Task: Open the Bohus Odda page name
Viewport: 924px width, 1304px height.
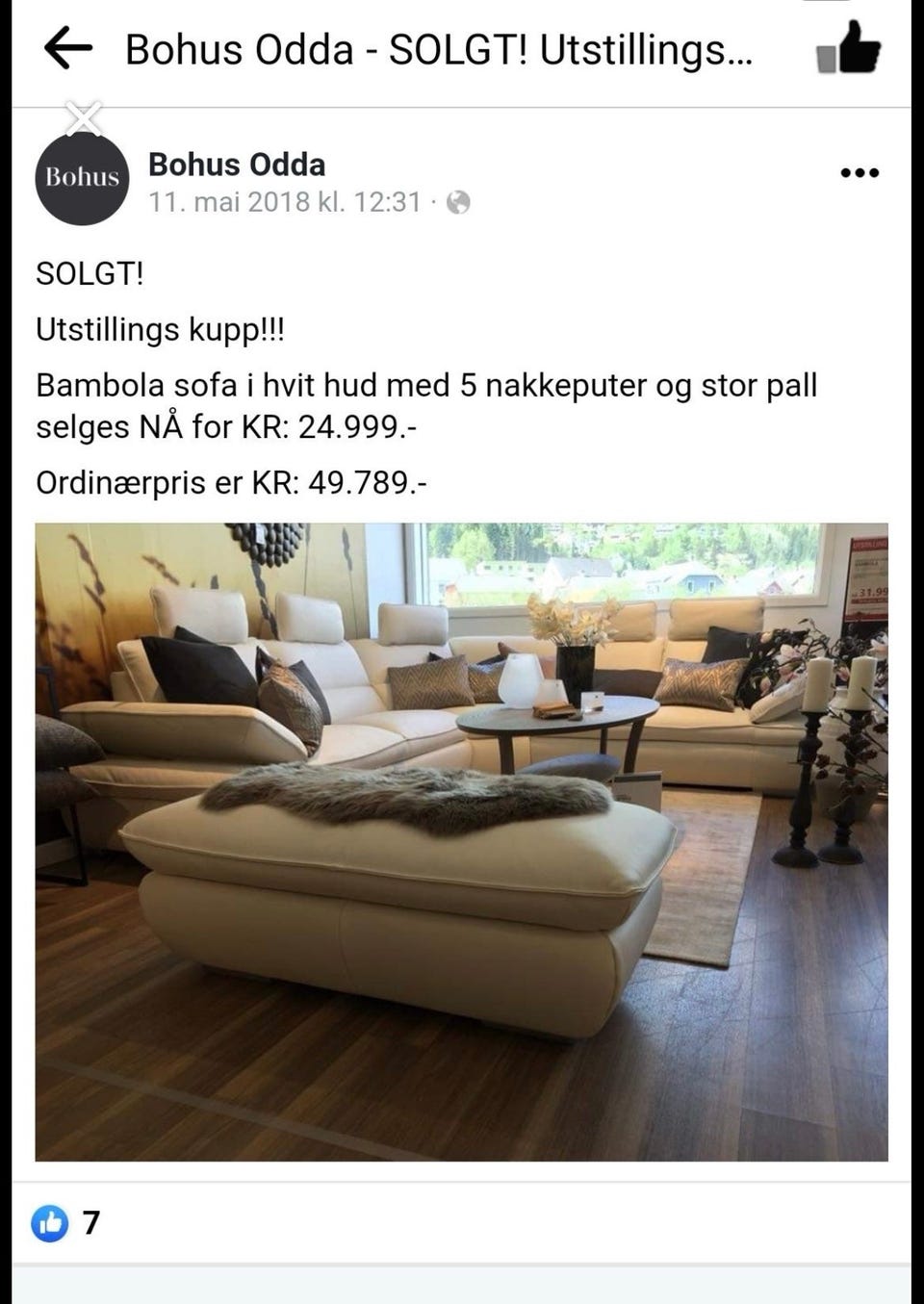Action: 236,165
